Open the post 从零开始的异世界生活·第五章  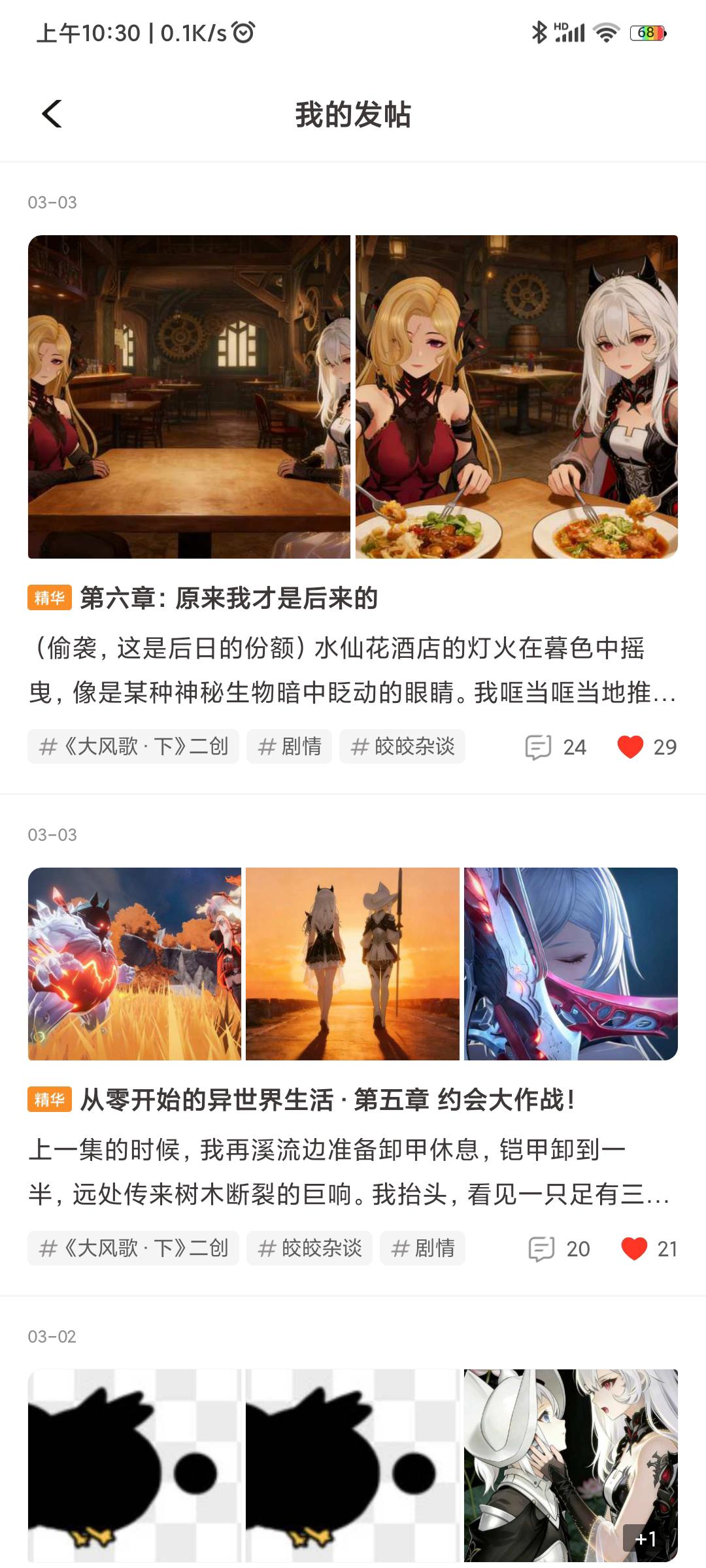(327, 1100)
